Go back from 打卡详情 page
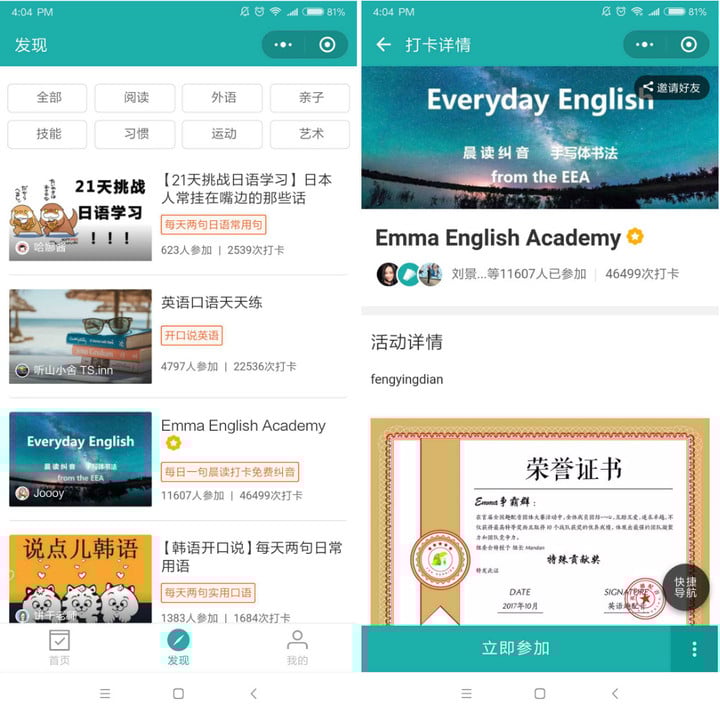Screen dimensions: 720x716 coord(383,45)
